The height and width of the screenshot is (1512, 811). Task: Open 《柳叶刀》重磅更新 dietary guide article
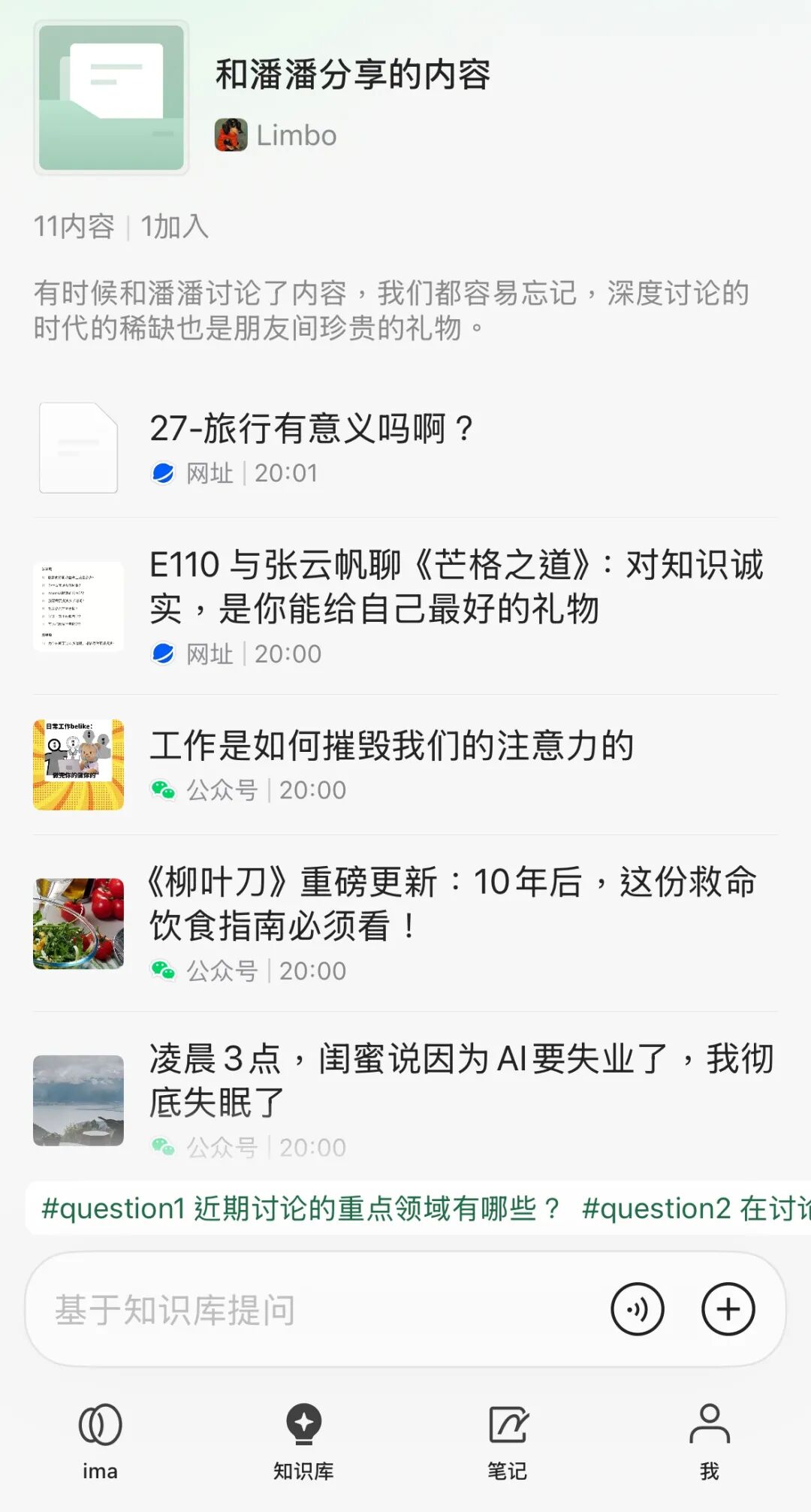pos(451,904)
